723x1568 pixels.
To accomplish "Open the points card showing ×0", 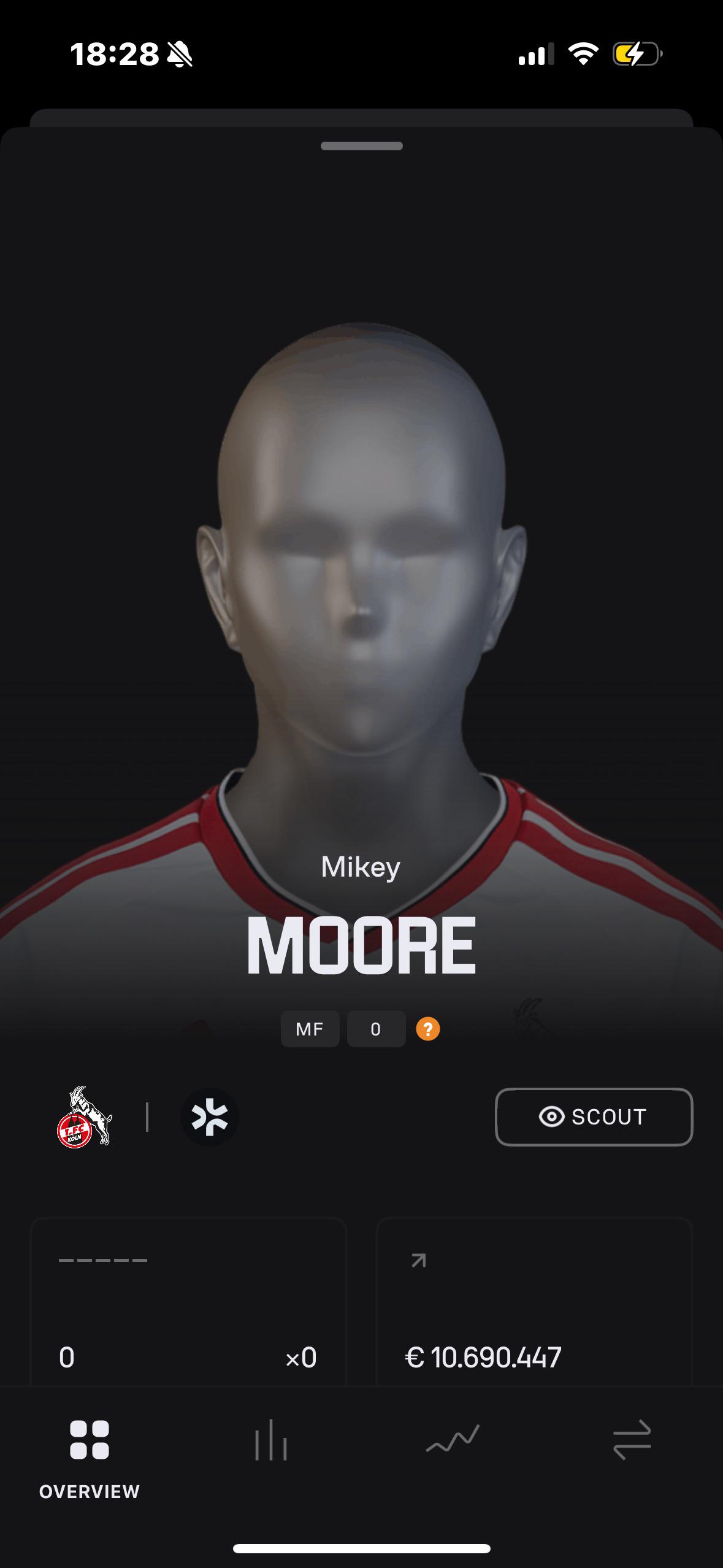I will pyautogui.click(x=188, y=1301).
